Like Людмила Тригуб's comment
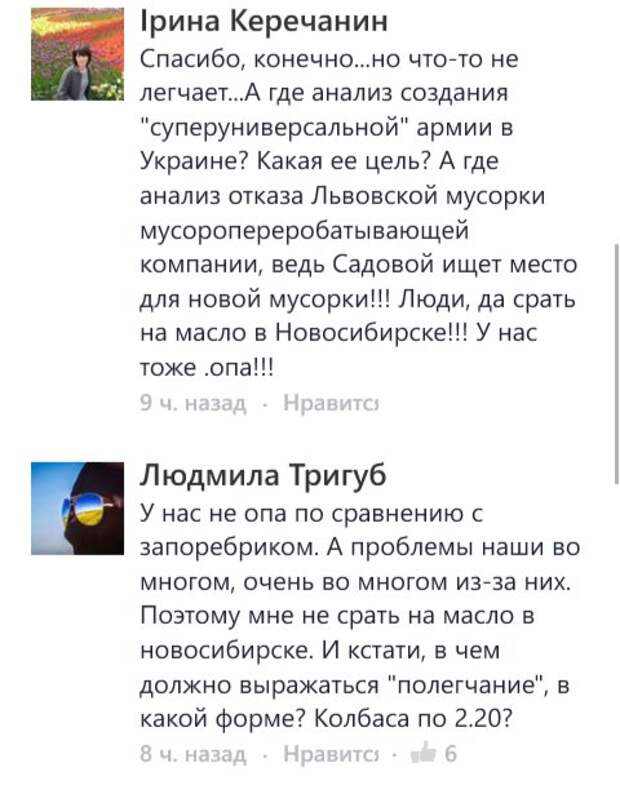Viewport: 620px width, 785px height. click(331, 754)
